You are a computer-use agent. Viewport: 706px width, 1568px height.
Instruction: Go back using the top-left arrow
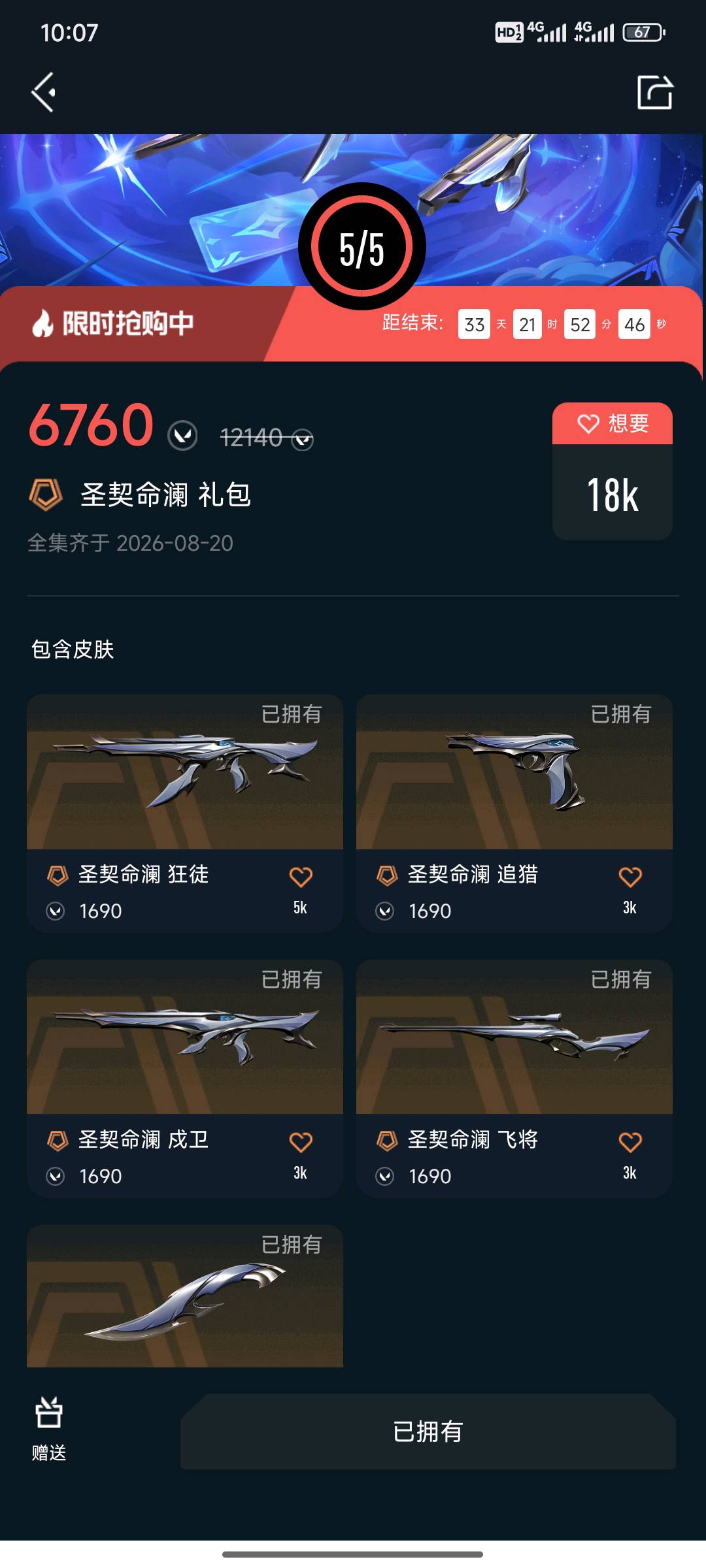point(44,92)
